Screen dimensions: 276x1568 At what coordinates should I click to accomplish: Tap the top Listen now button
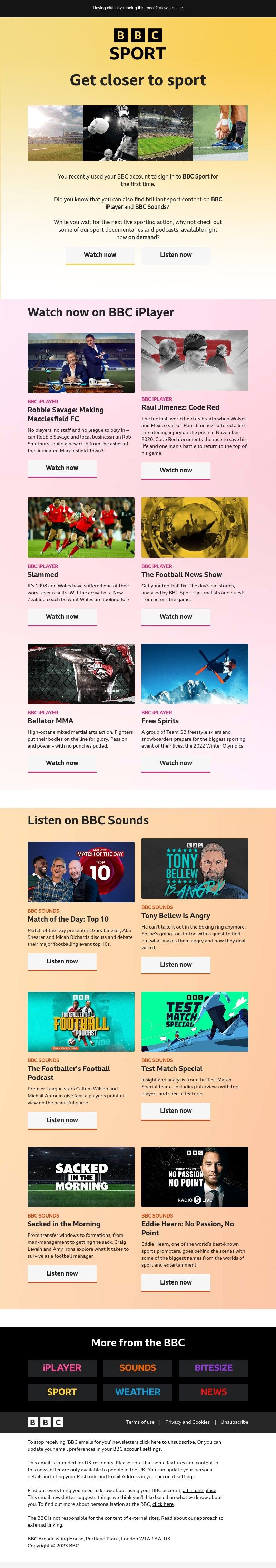click(x=176, y=254)
